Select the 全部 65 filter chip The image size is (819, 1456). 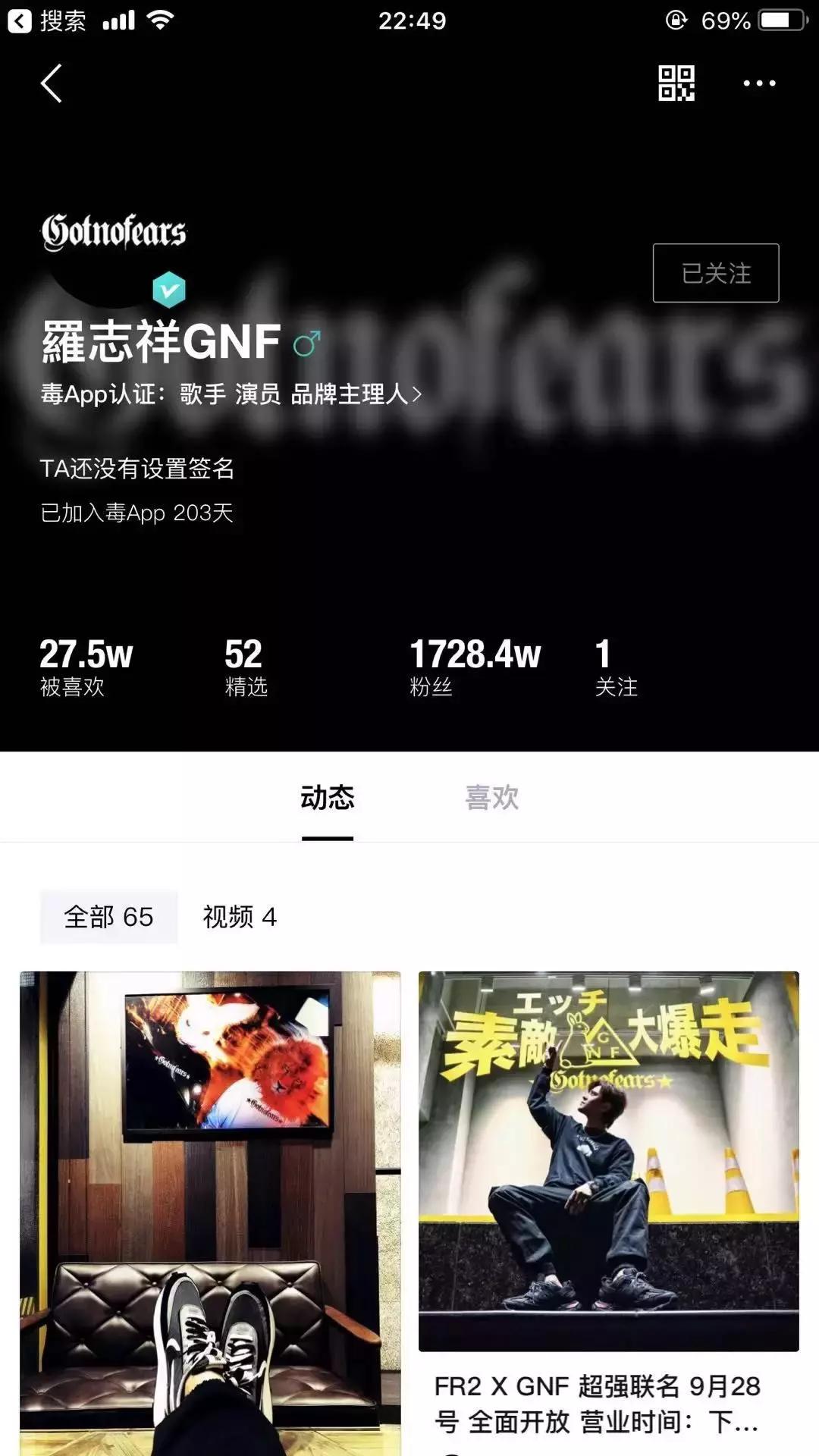[108, 918]
